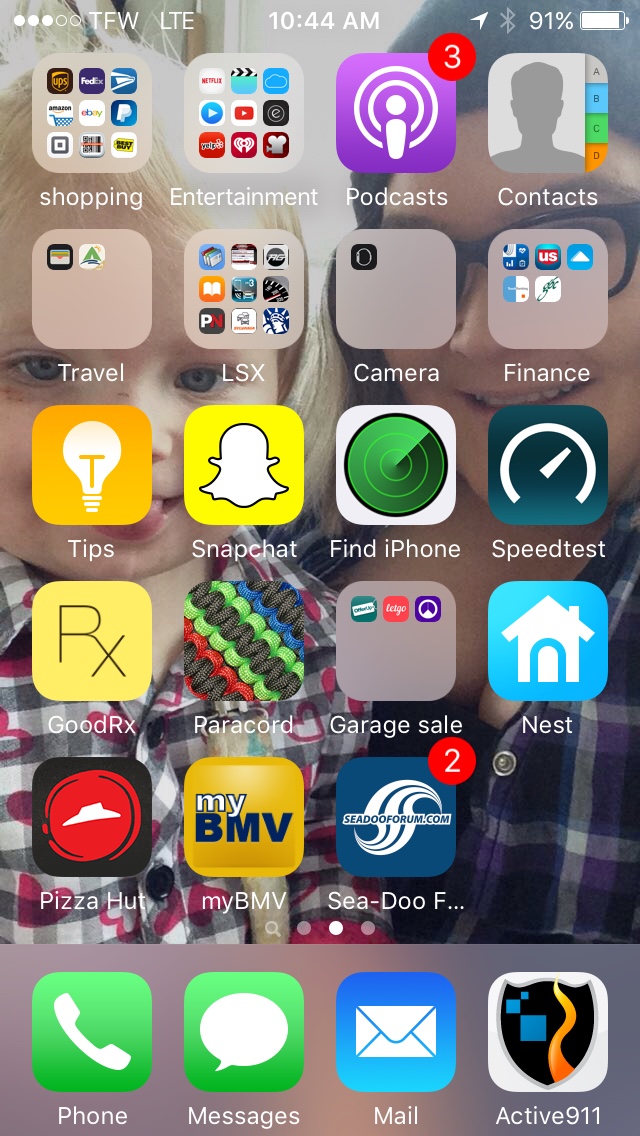Open the Travel folder

click(92, 289)
